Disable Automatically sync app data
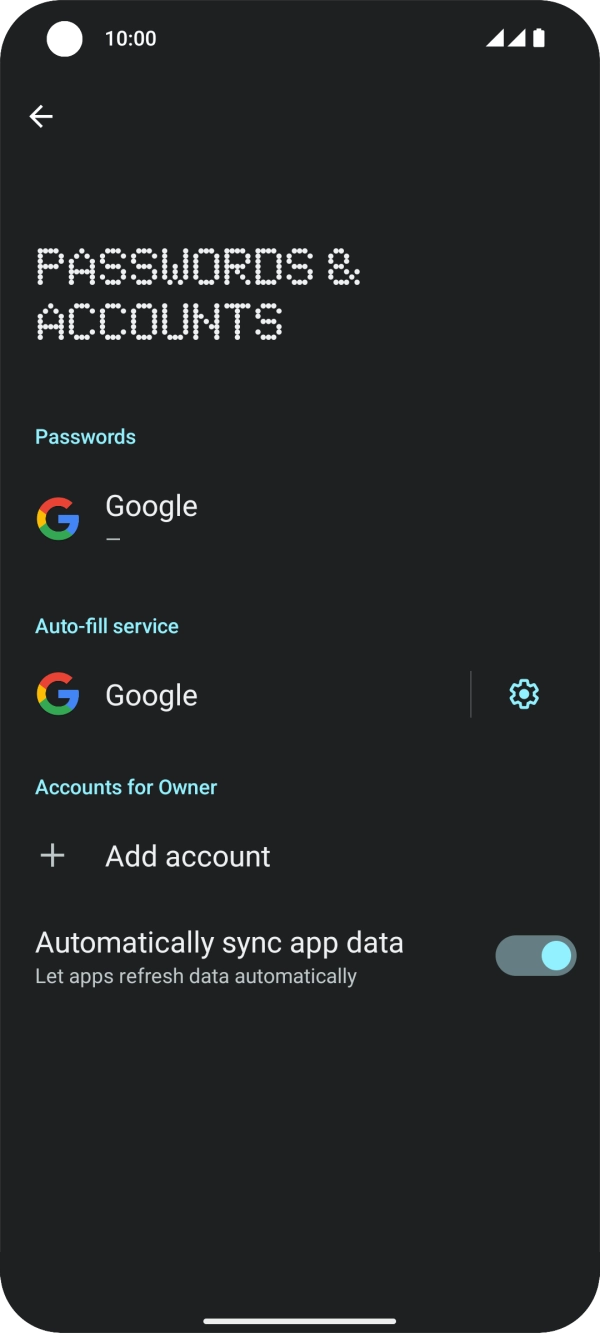Image resolution: width=600 pixels, height=1333 pixels. (535, 956)
